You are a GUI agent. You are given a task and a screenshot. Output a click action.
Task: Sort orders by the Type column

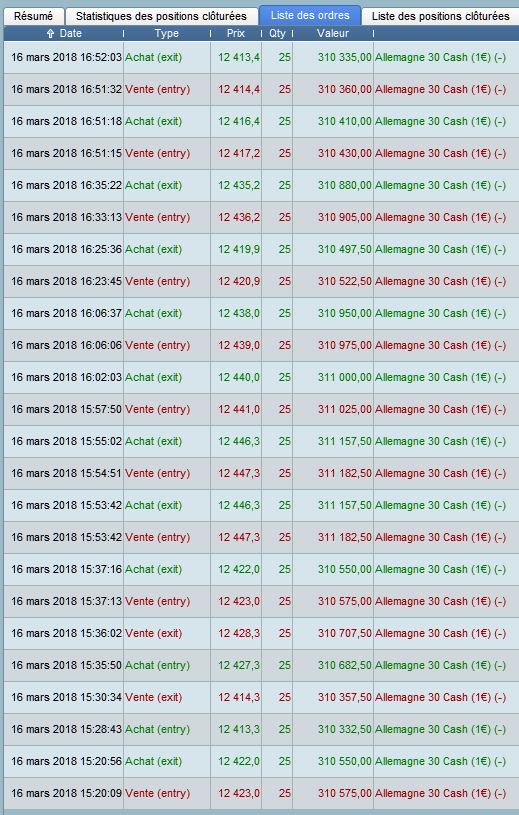pos(167,33)
